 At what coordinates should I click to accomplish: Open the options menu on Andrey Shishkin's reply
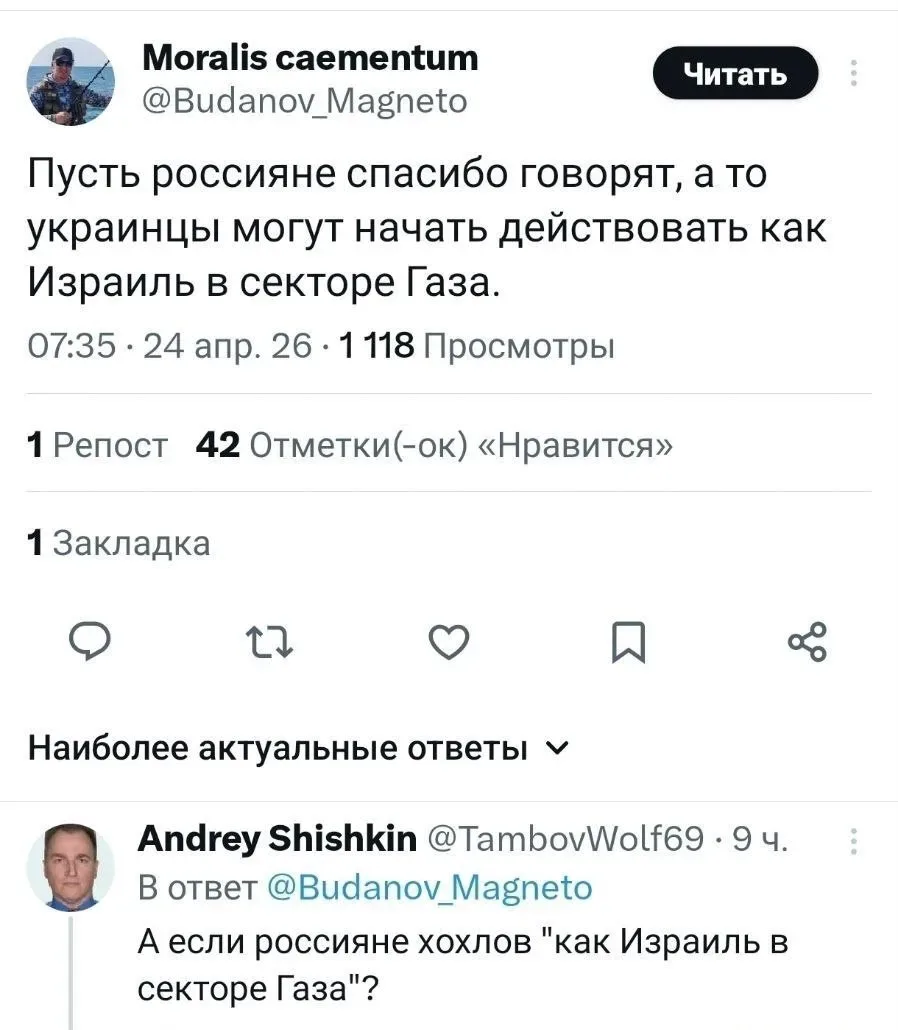coord(853,842)
